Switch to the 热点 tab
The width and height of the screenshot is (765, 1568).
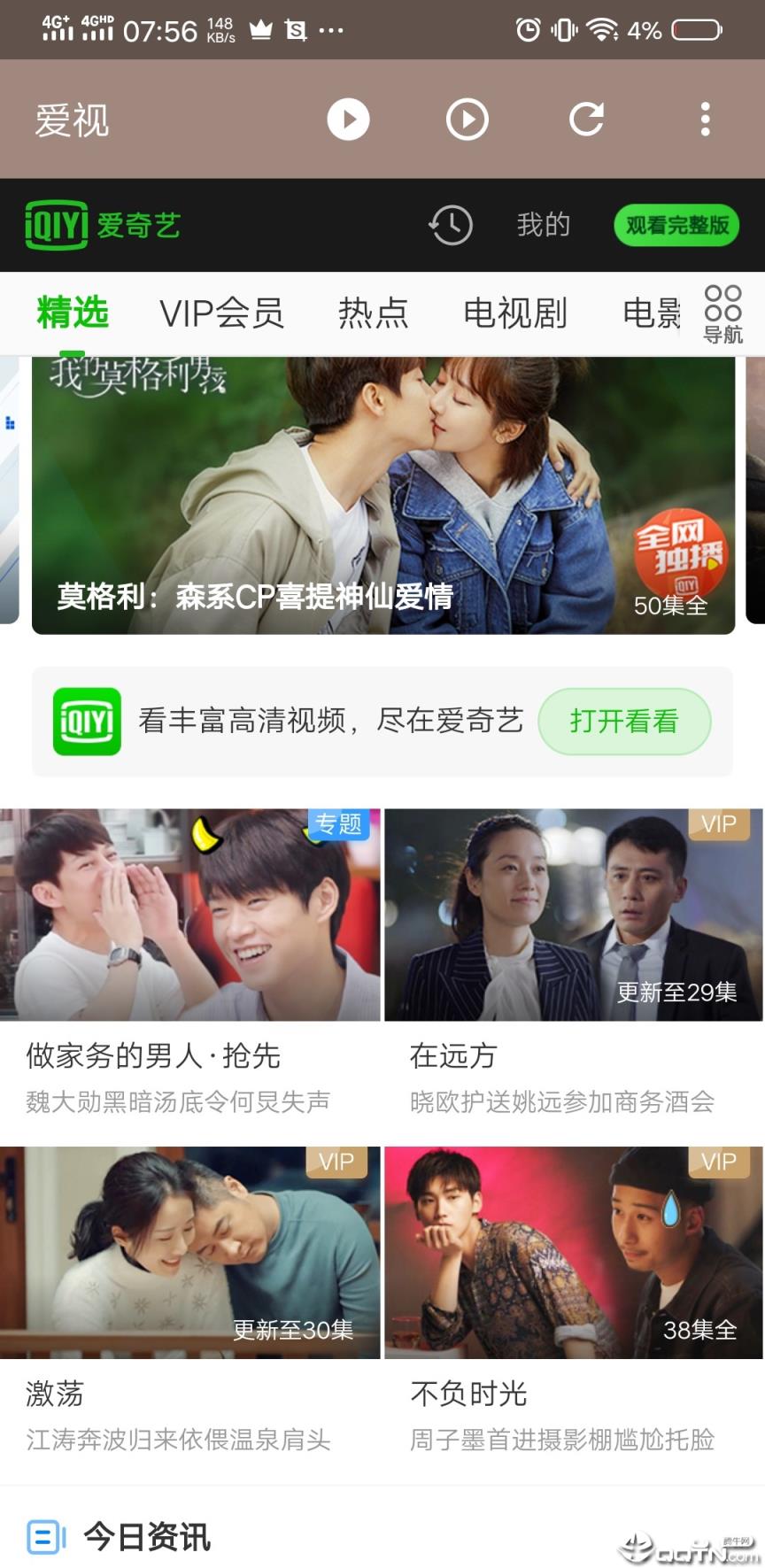pos(373,313)
